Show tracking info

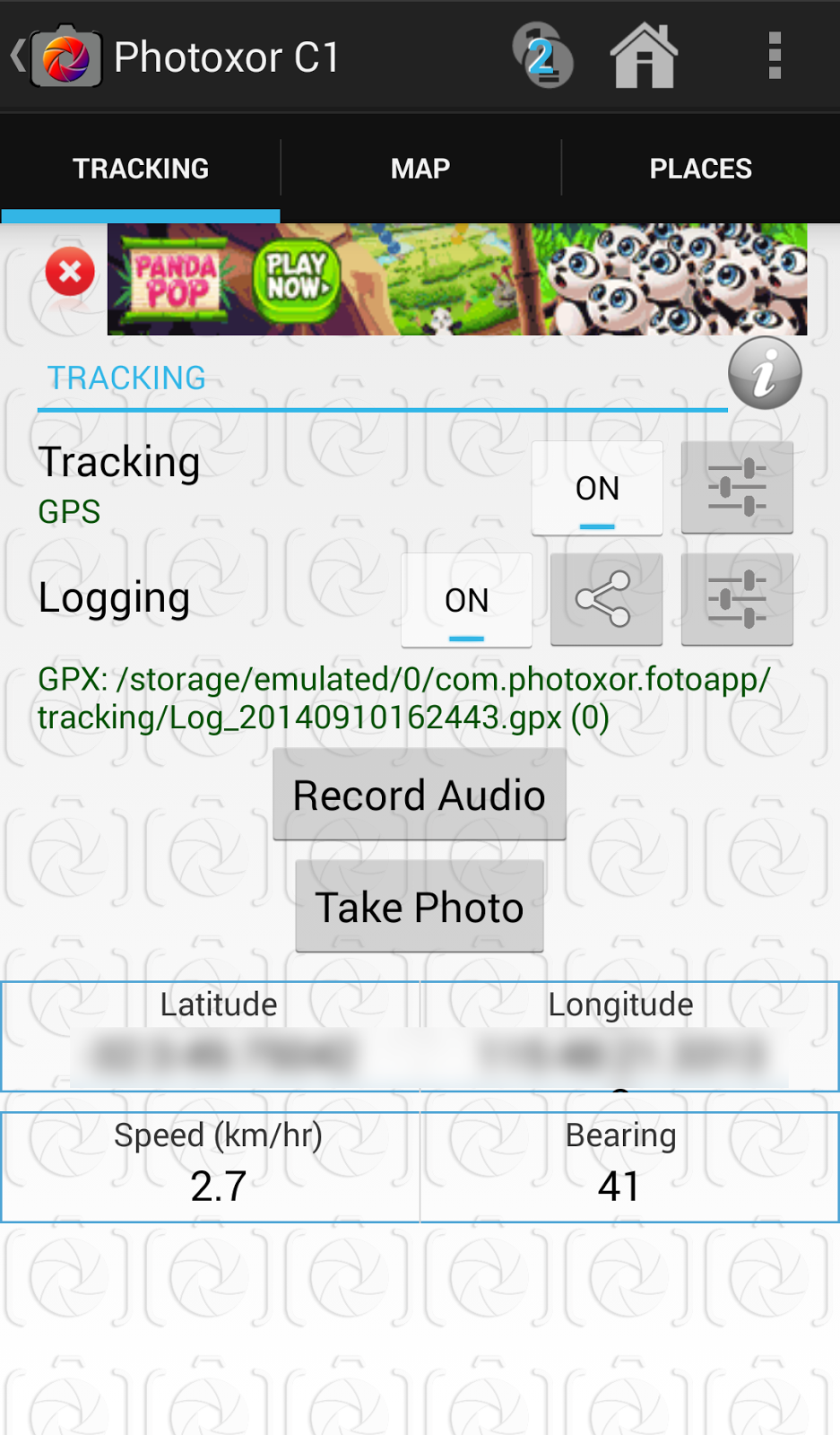[765, 373]
